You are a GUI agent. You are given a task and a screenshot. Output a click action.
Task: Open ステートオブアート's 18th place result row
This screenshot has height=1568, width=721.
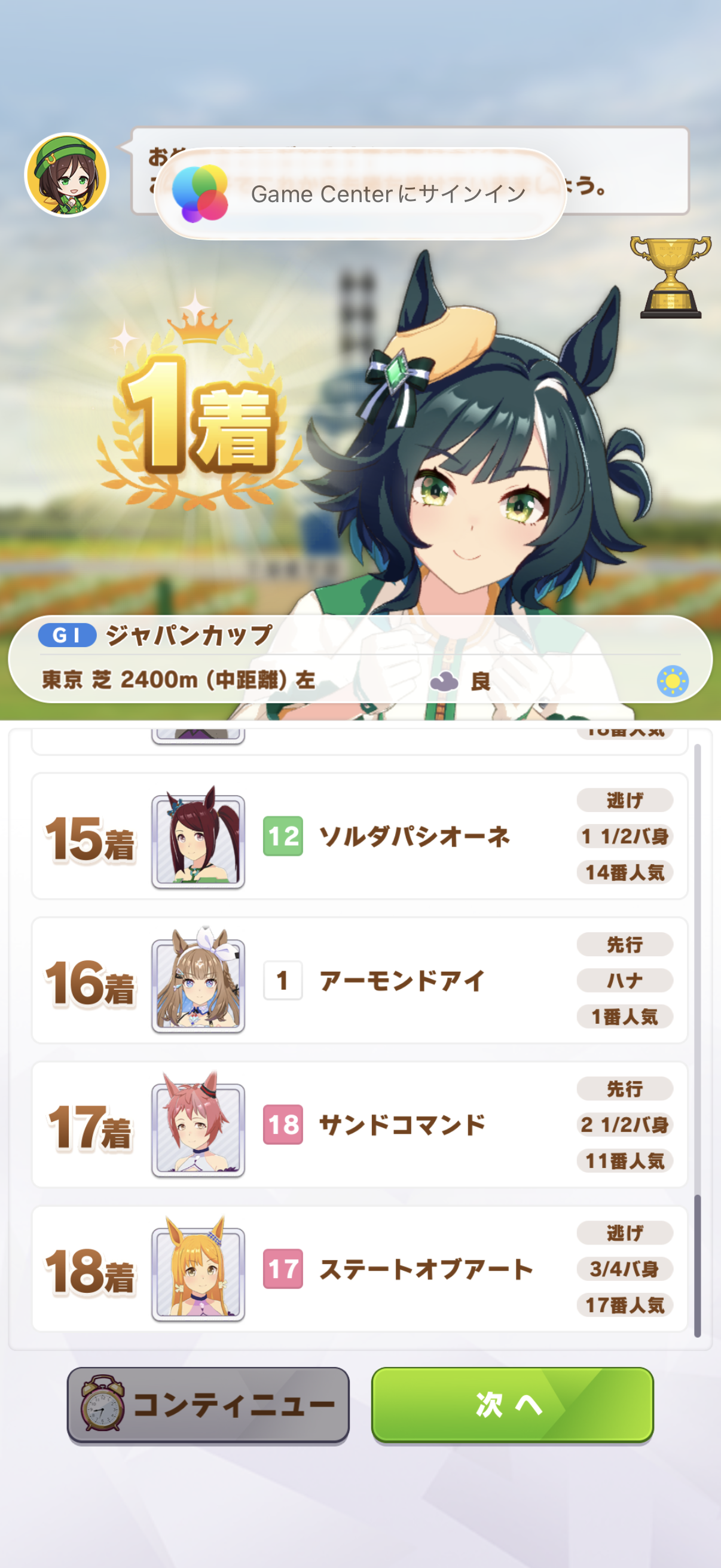click(359, 1268)
